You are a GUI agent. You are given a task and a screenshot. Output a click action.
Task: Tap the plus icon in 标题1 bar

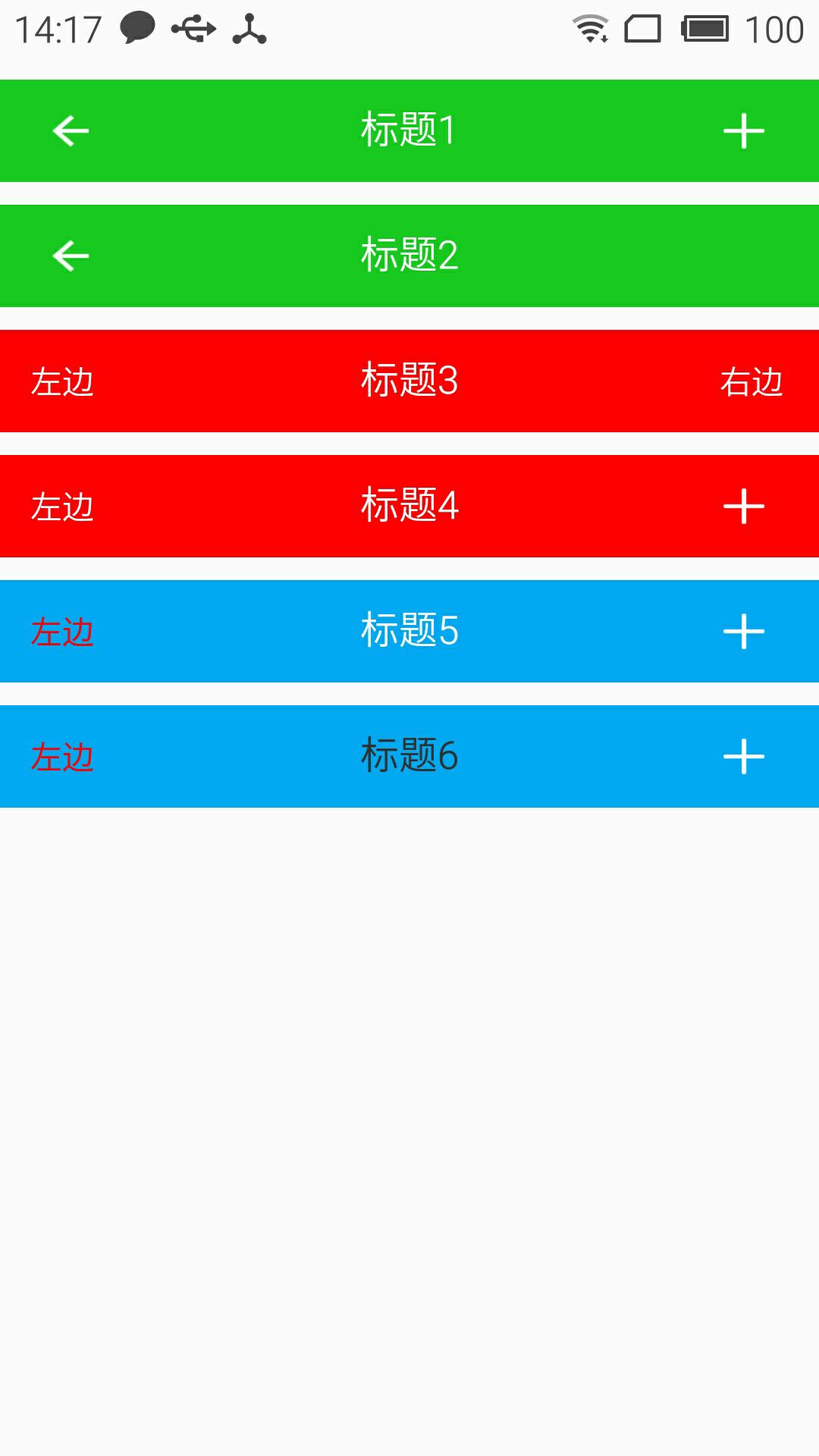[x=743, y=130]
